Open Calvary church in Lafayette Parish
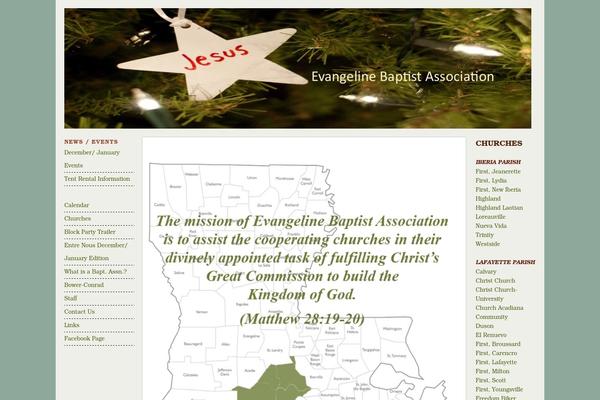The height and width of the screenshot is (400, 600). (x=486, y=271)
